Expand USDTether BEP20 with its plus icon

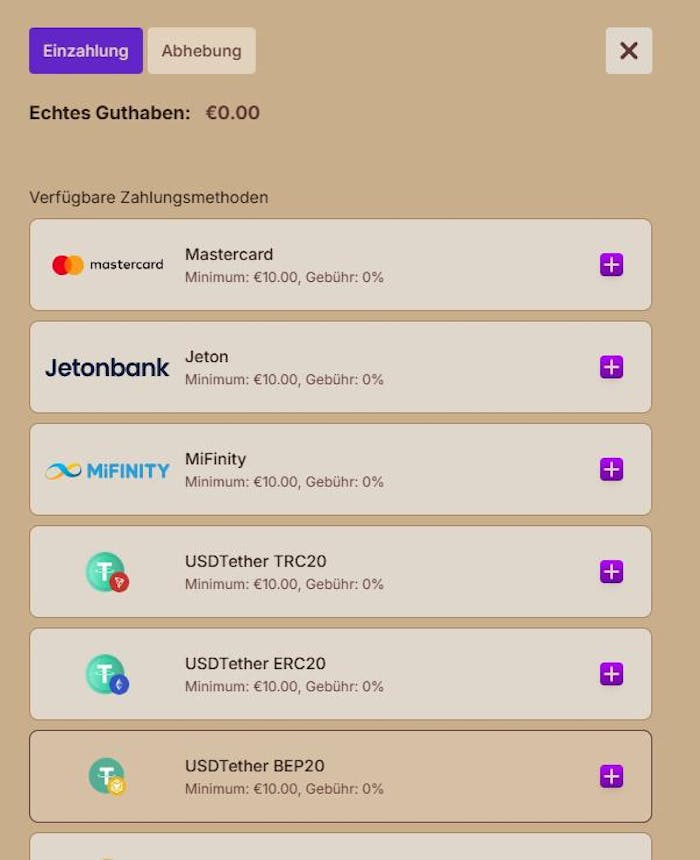(611, 776)
